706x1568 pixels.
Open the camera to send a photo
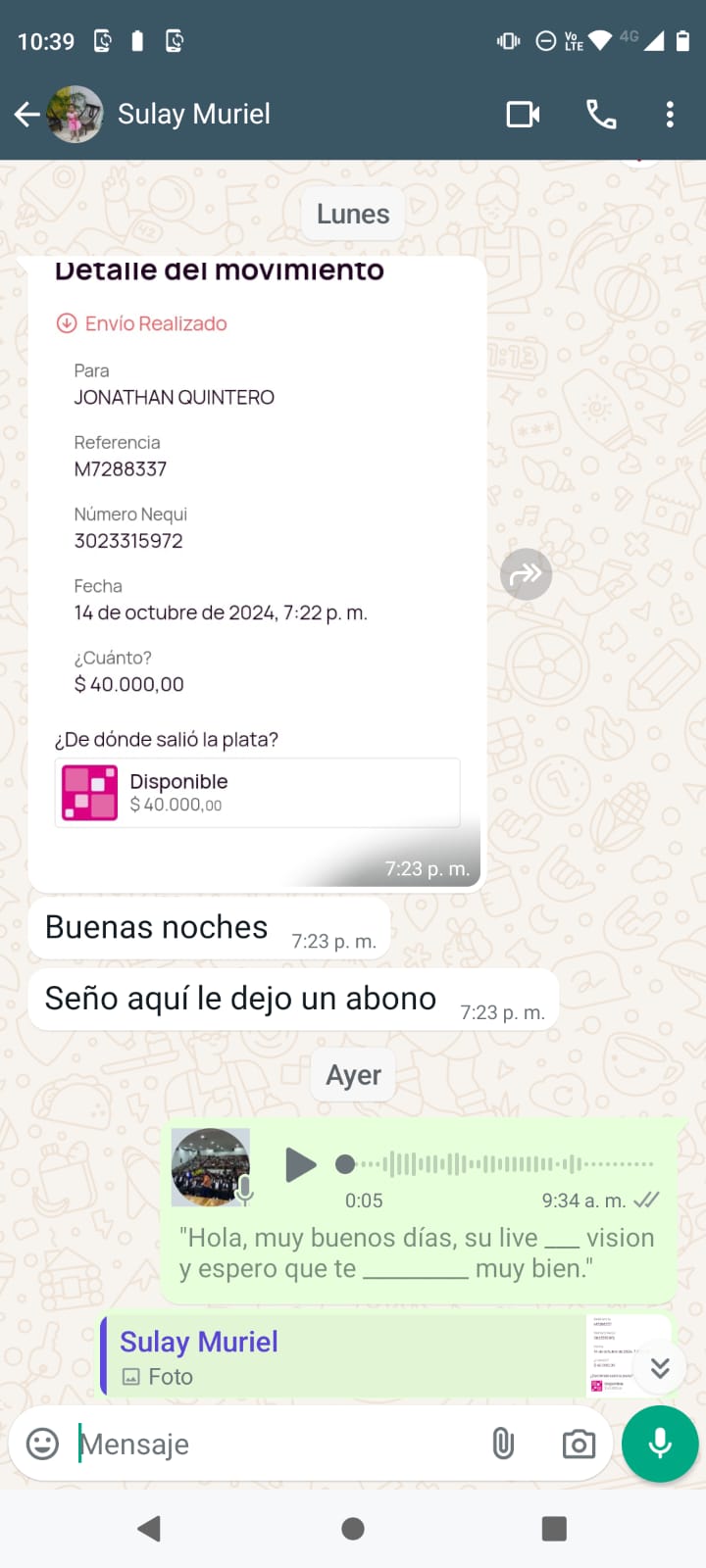coord(579,1444)
